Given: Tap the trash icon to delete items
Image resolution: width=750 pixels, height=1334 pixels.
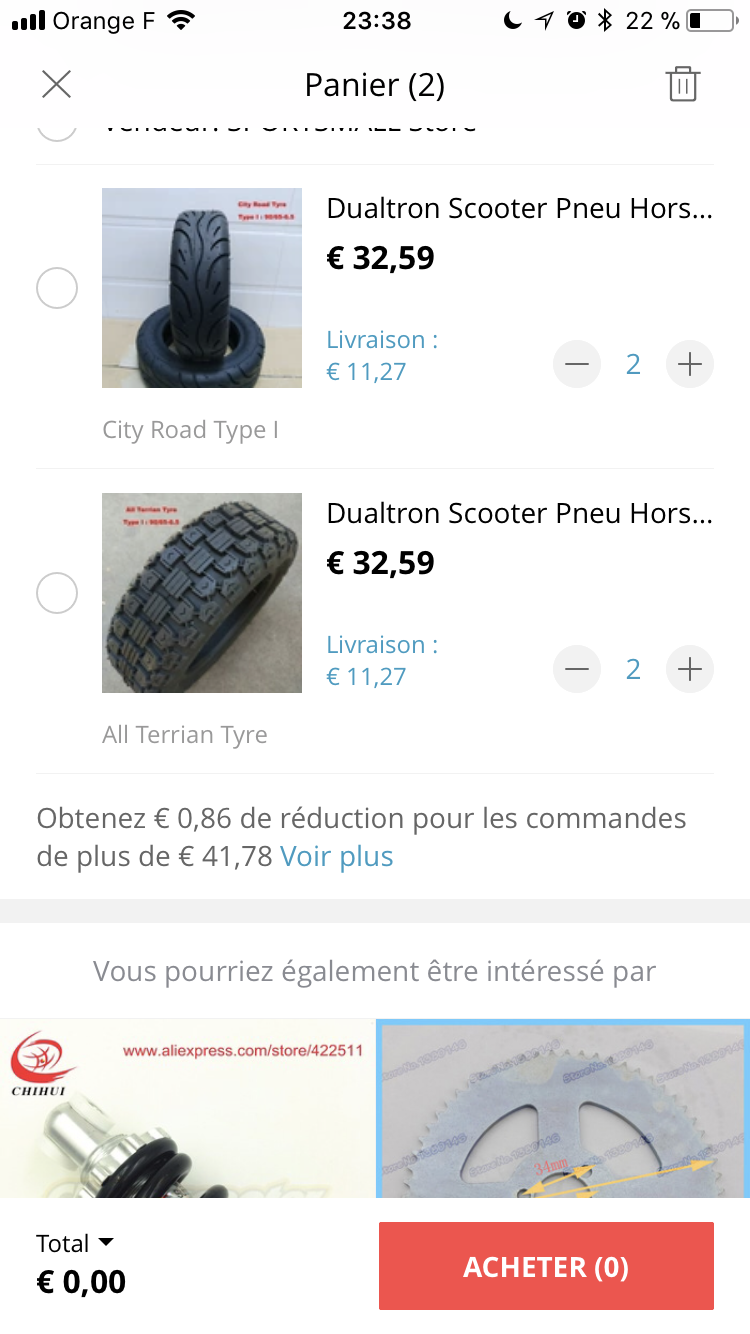Looking at the screenshot, I should 683,84.
